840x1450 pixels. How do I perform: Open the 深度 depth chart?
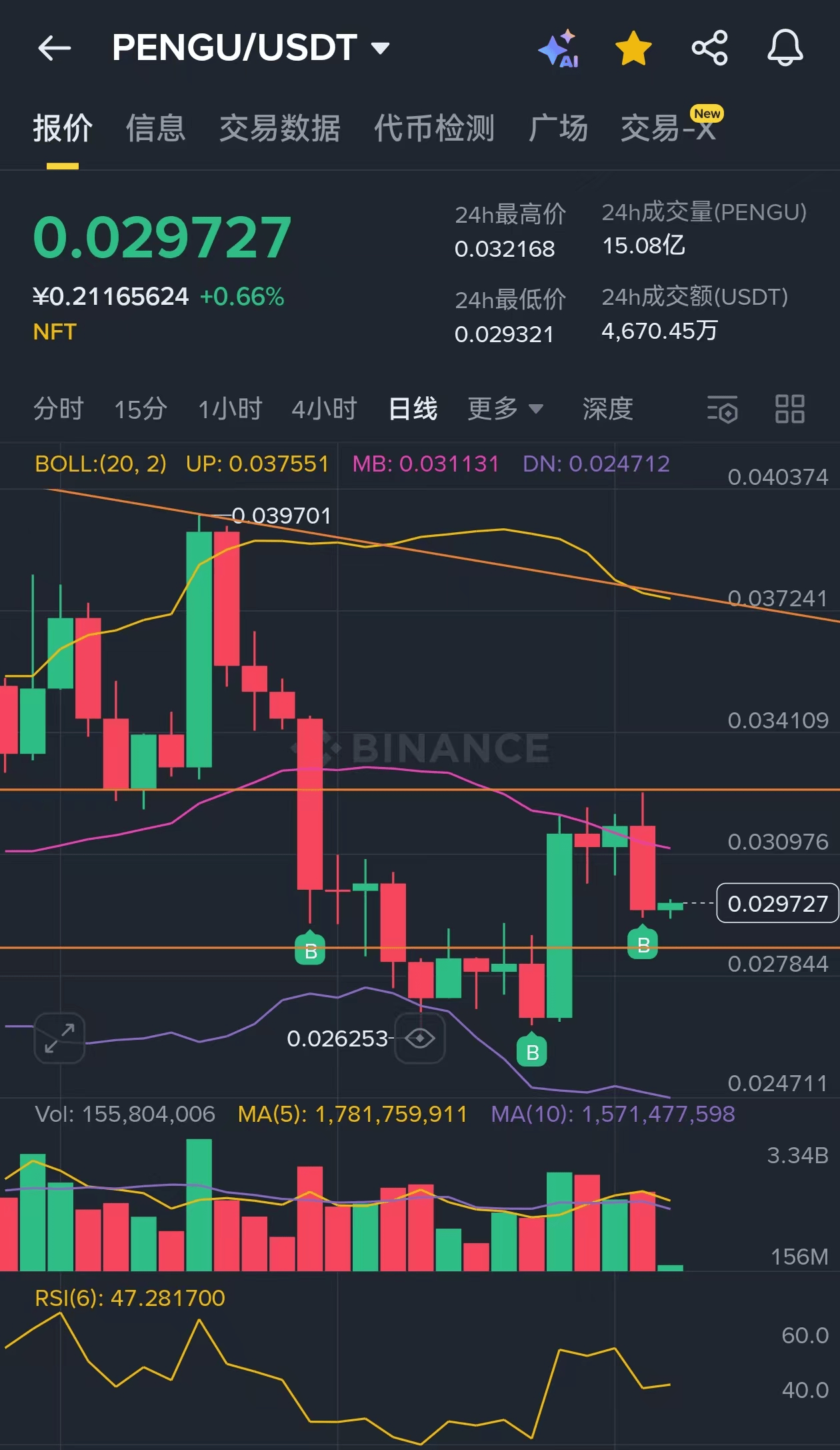[x=607, y=409]
